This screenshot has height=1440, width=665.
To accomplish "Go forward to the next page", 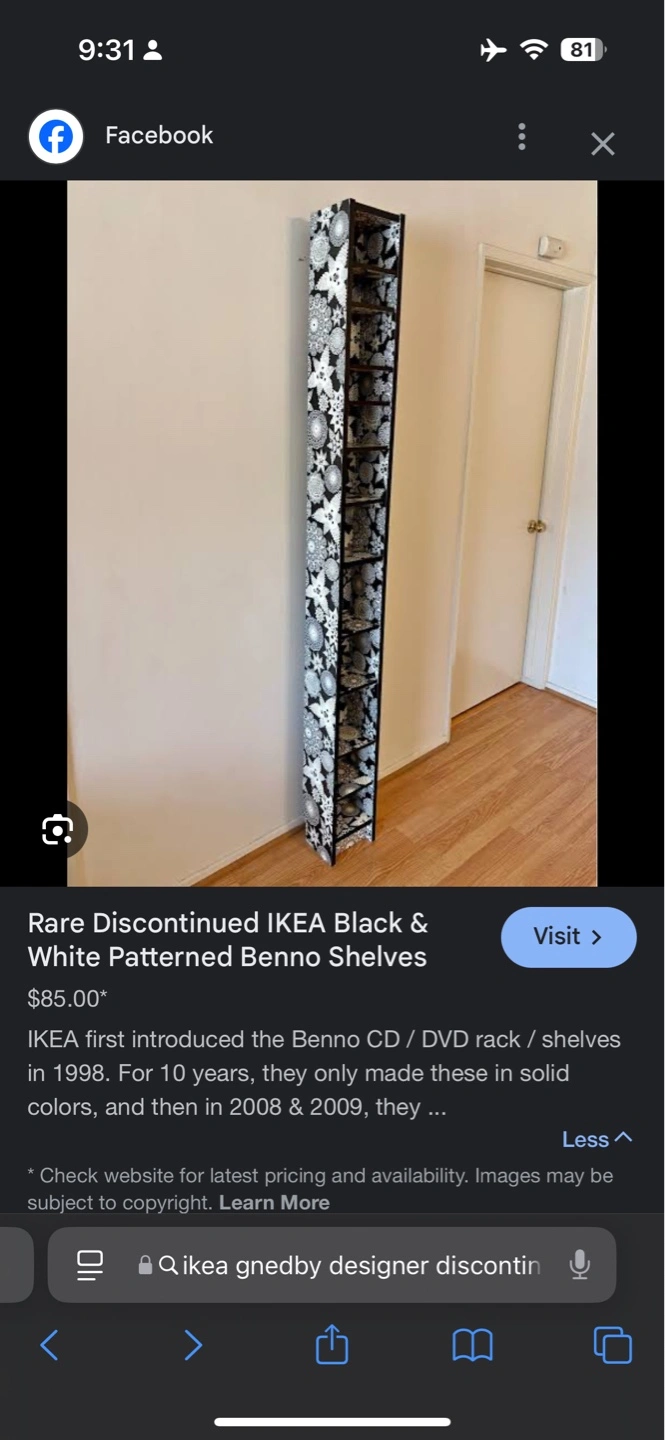I will [x=193, y=1345].
